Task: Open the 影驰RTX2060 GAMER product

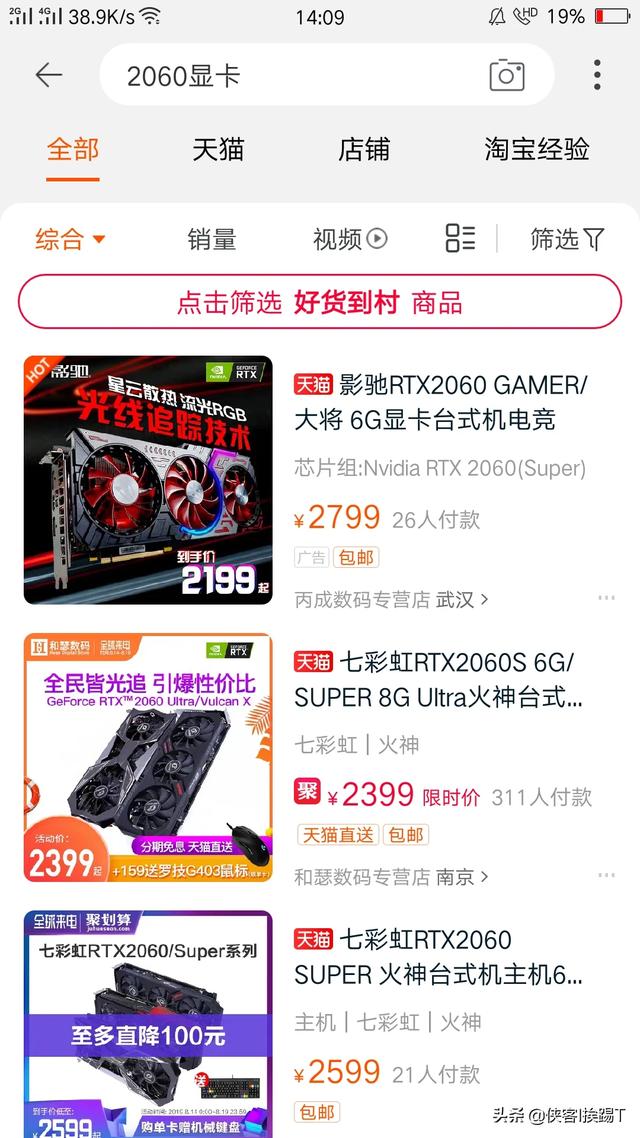Action: (440, 401)
